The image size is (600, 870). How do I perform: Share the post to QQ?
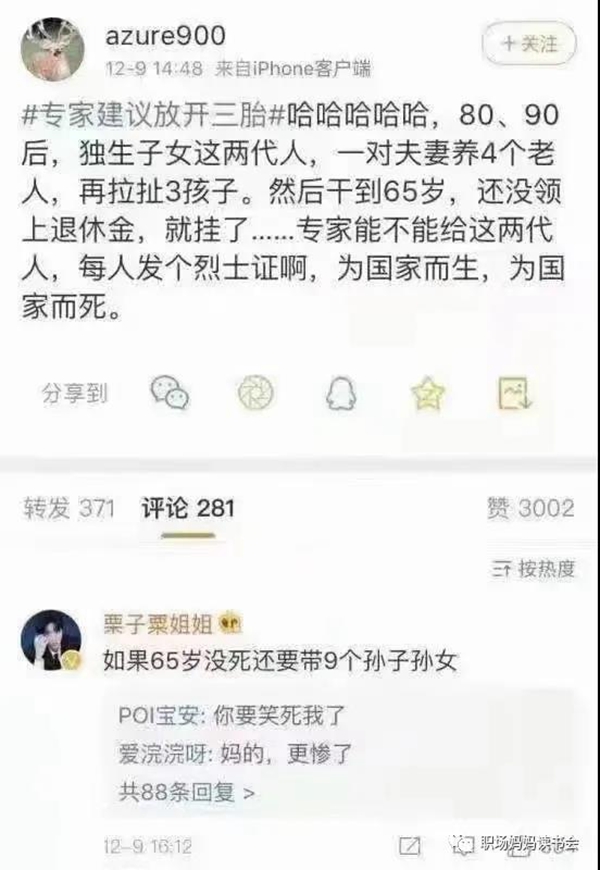coord(341,393)
